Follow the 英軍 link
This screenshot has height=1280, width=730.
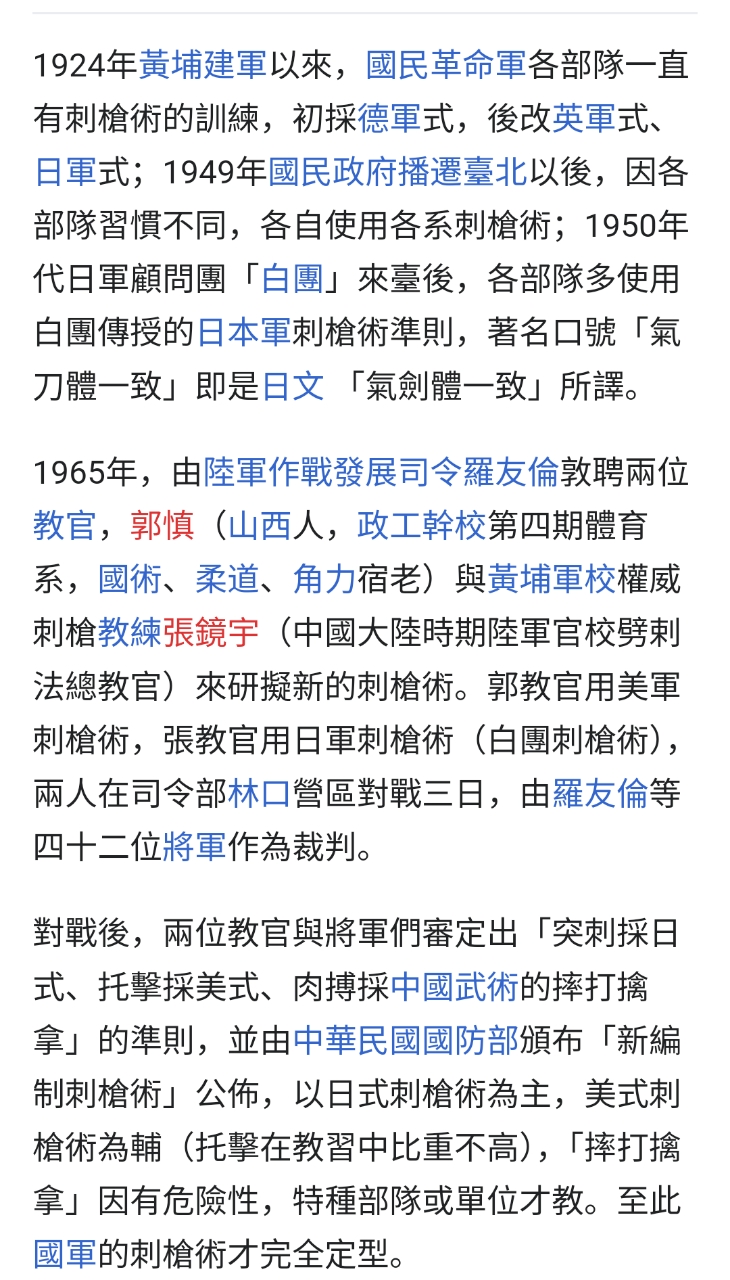pyautogui.click(x=583, y=119)
